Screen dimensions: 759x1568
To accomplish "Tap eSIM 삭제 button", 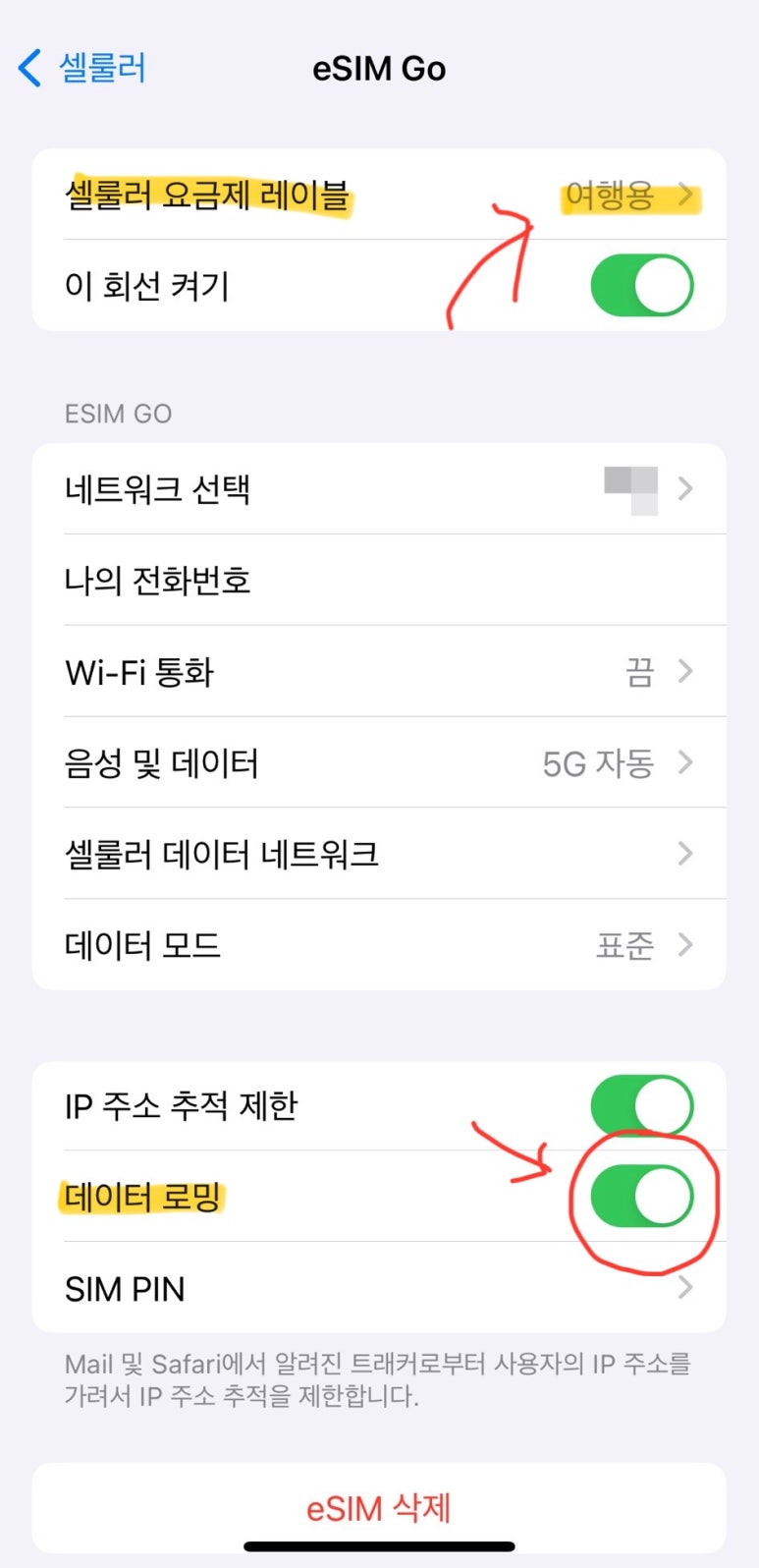I will 379,1508.
